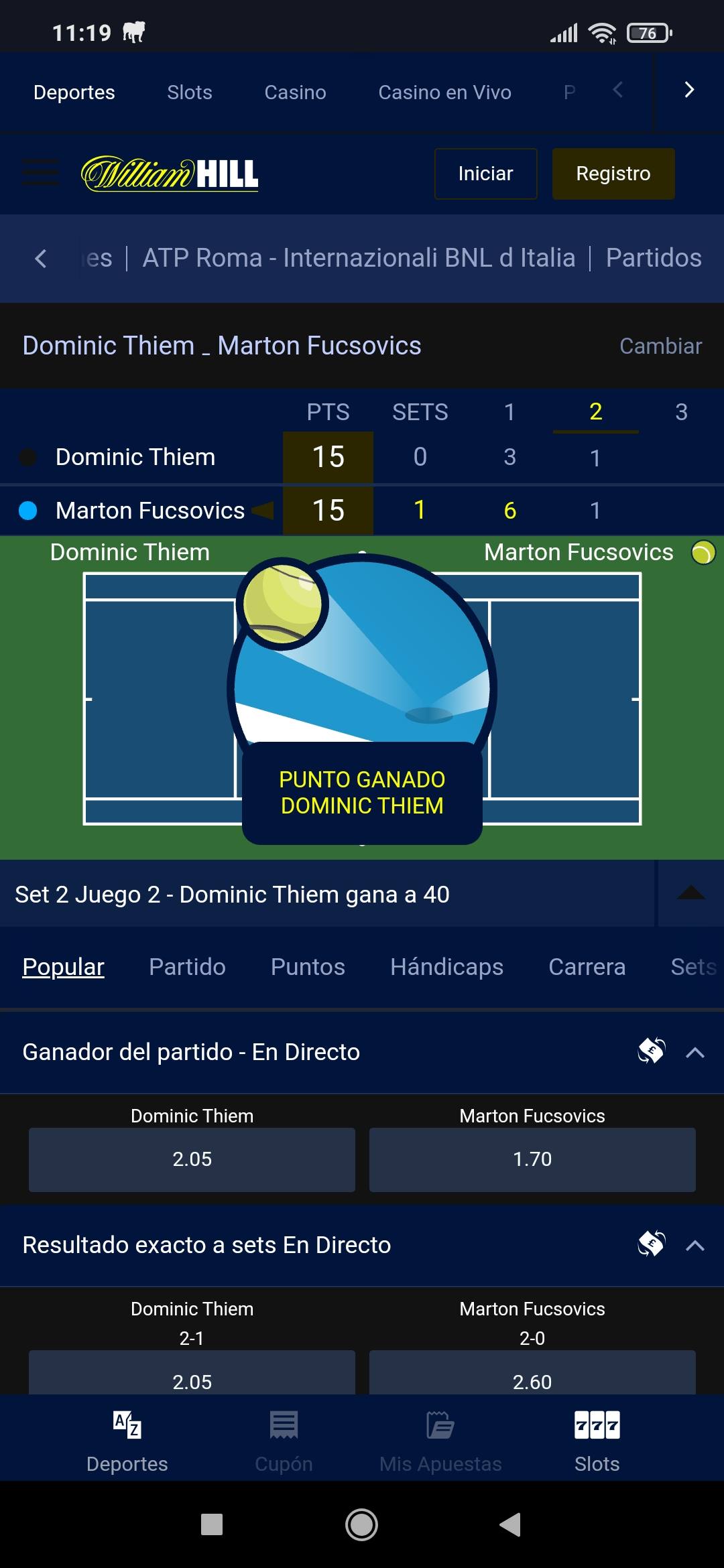Bet on Dominic Thiem to win at 2.05
Viewport: 724px width, 1568px height.
pos(192,1159)
